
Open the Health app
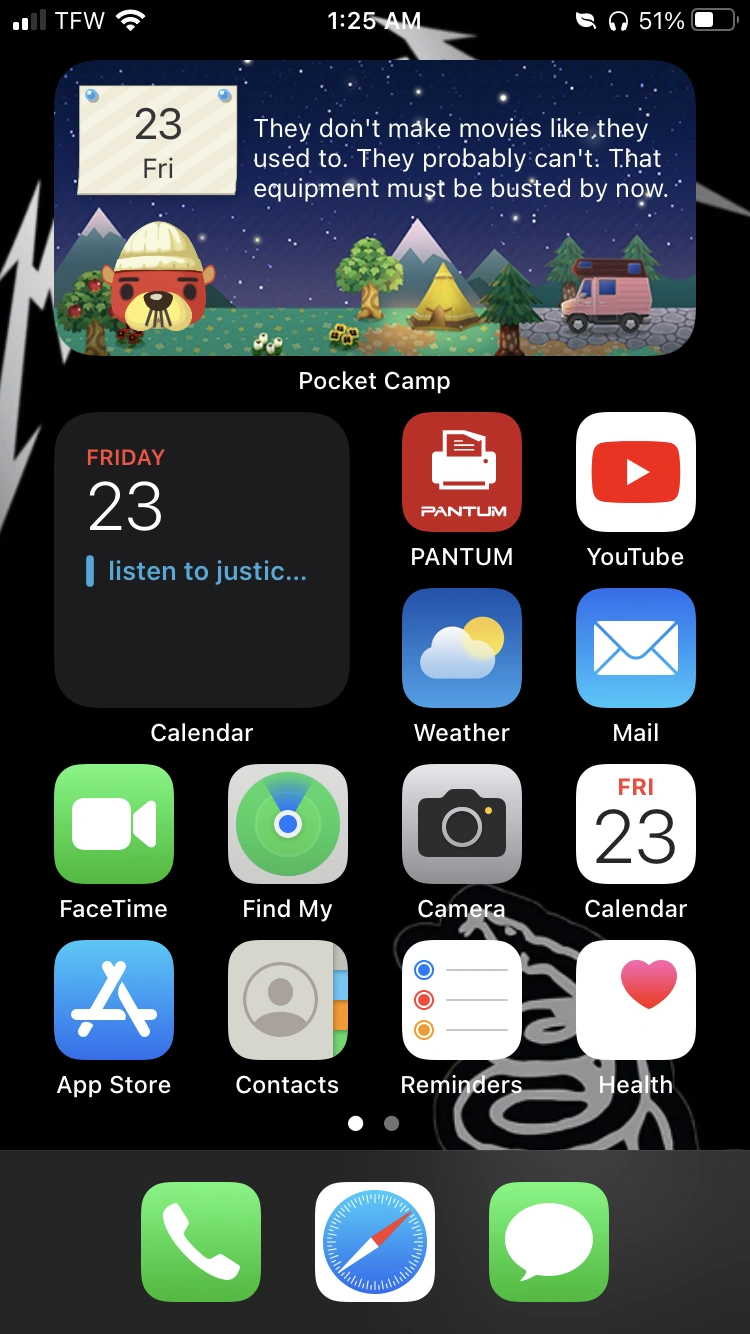(635, 1000)
